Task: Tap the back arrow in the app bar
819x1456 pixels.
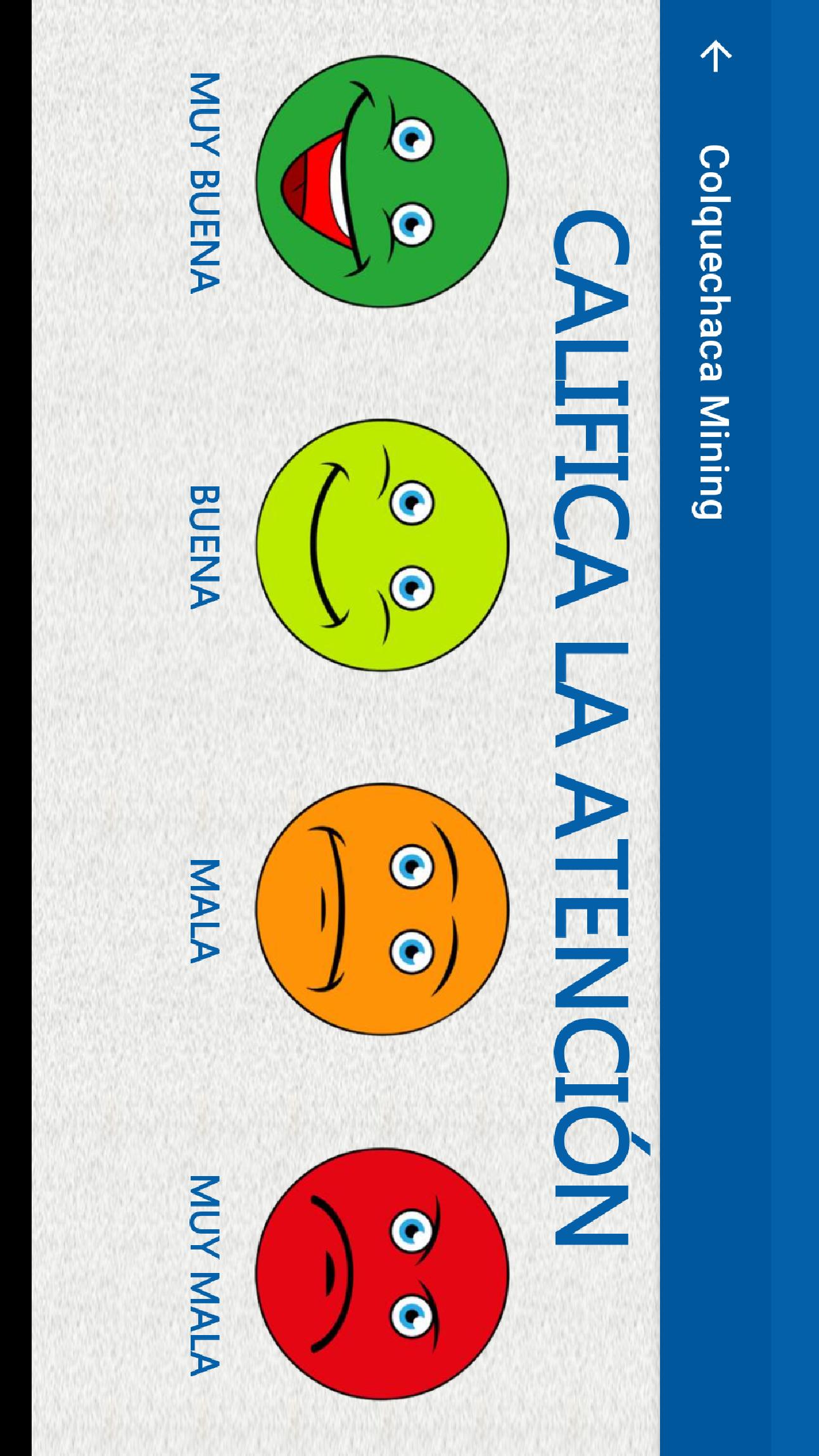Action: pos(716,56)
